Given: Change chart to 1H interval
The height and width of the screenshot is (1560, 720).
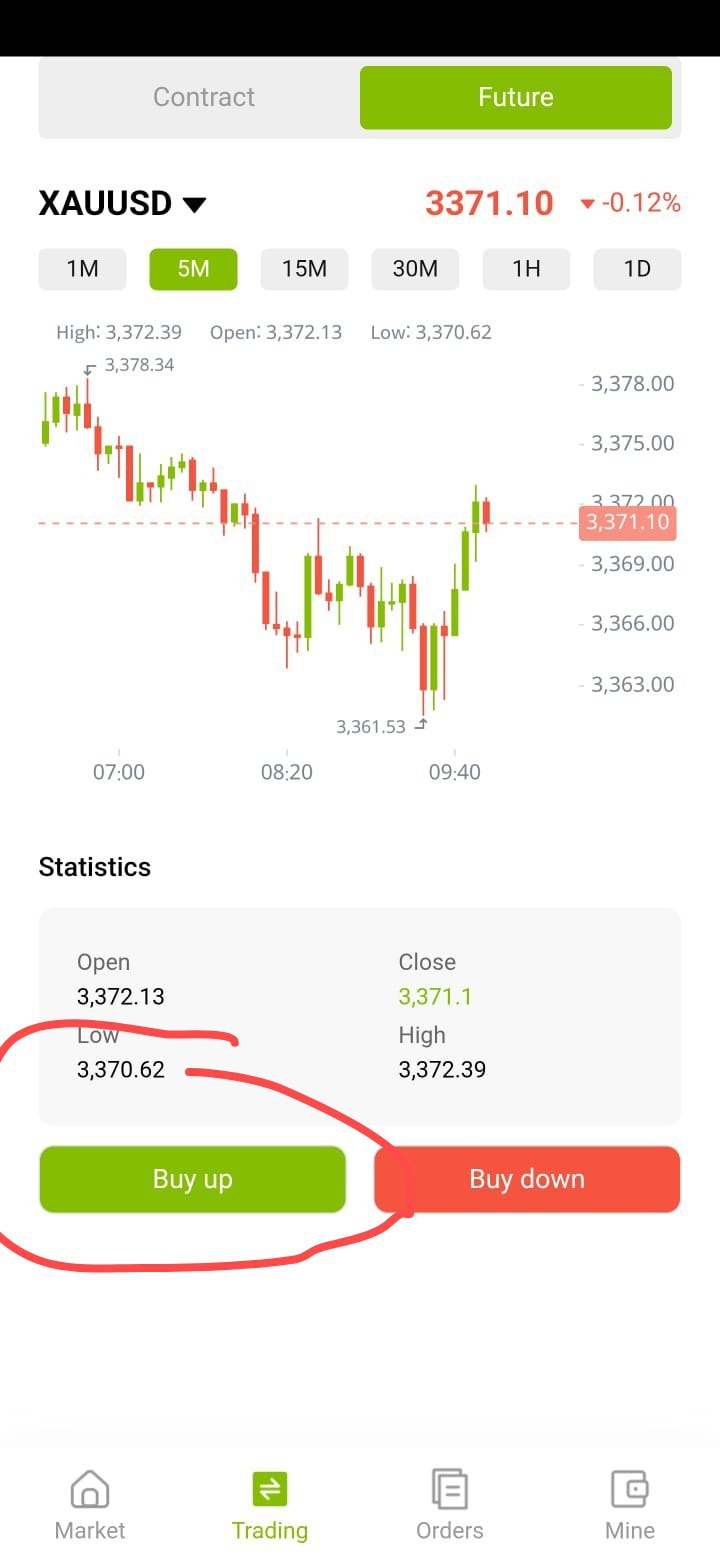Looking at the screenshot, I should 526,269.
